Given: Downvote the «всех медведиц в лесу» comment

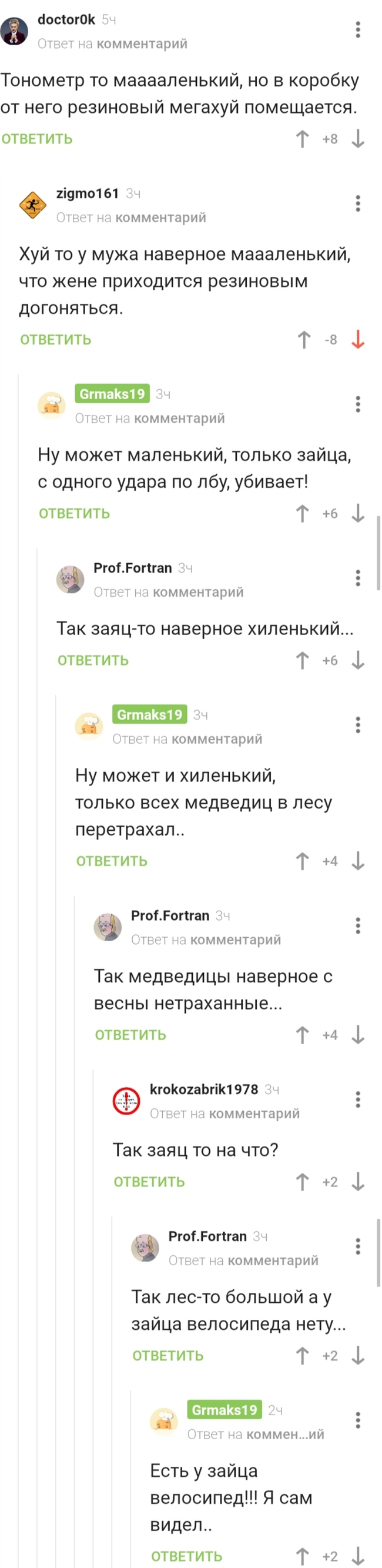Looking at the screenshot, I should (x=358, y=861).
